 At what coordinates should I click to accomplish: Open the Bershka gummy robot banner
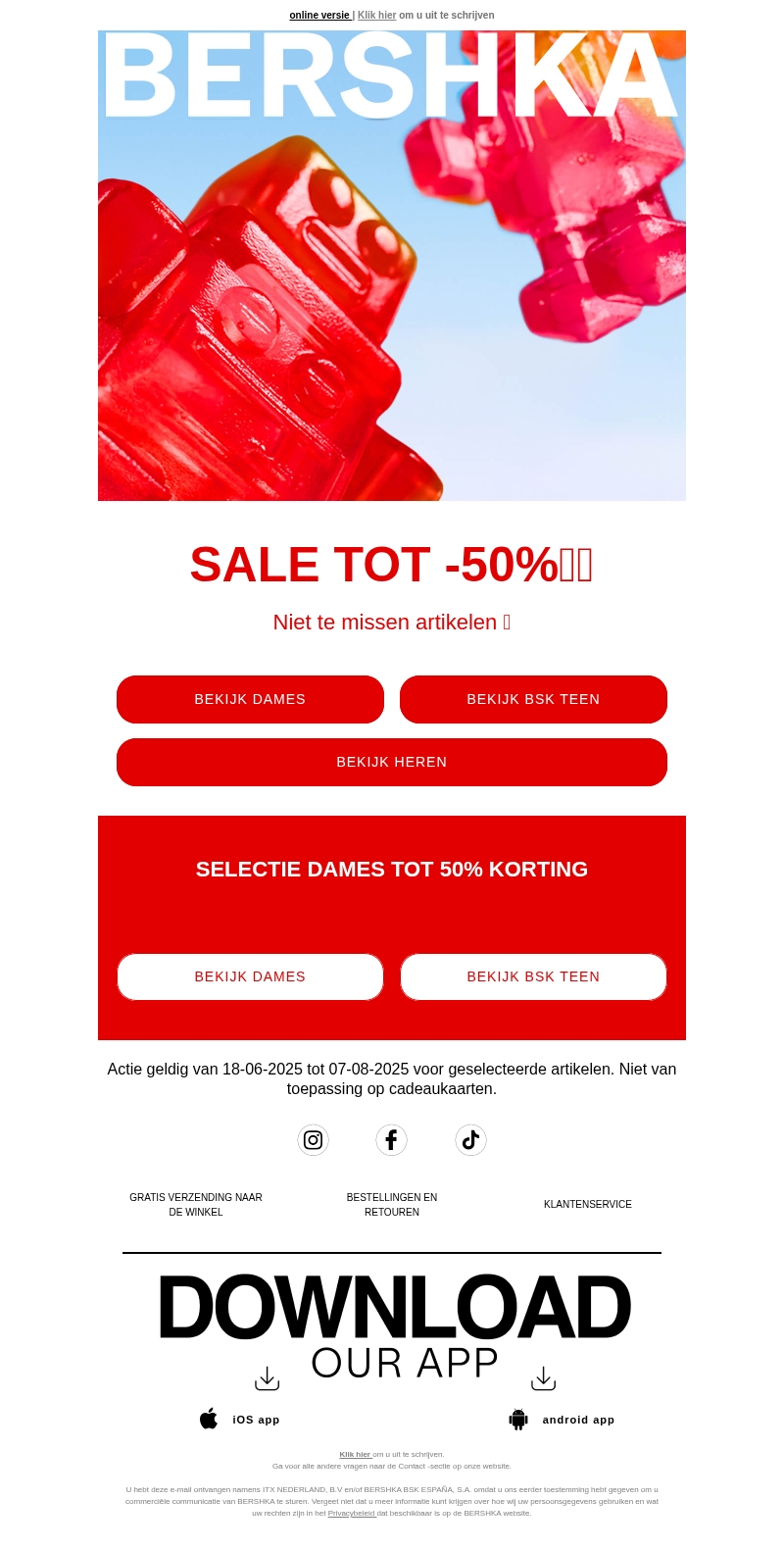click(392, 265)
